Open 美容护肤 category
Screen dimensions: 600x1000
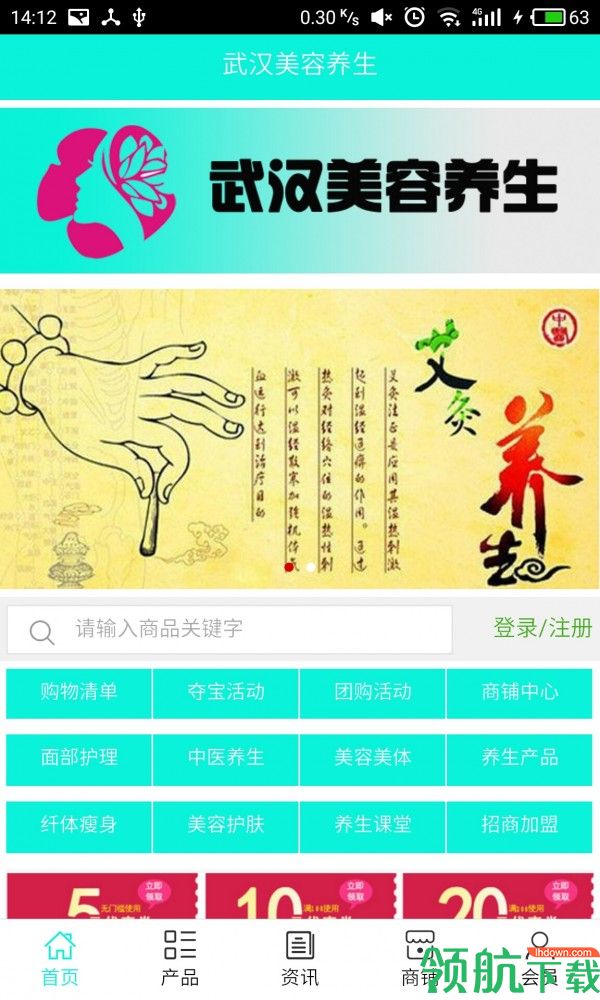tap(226, 827)
